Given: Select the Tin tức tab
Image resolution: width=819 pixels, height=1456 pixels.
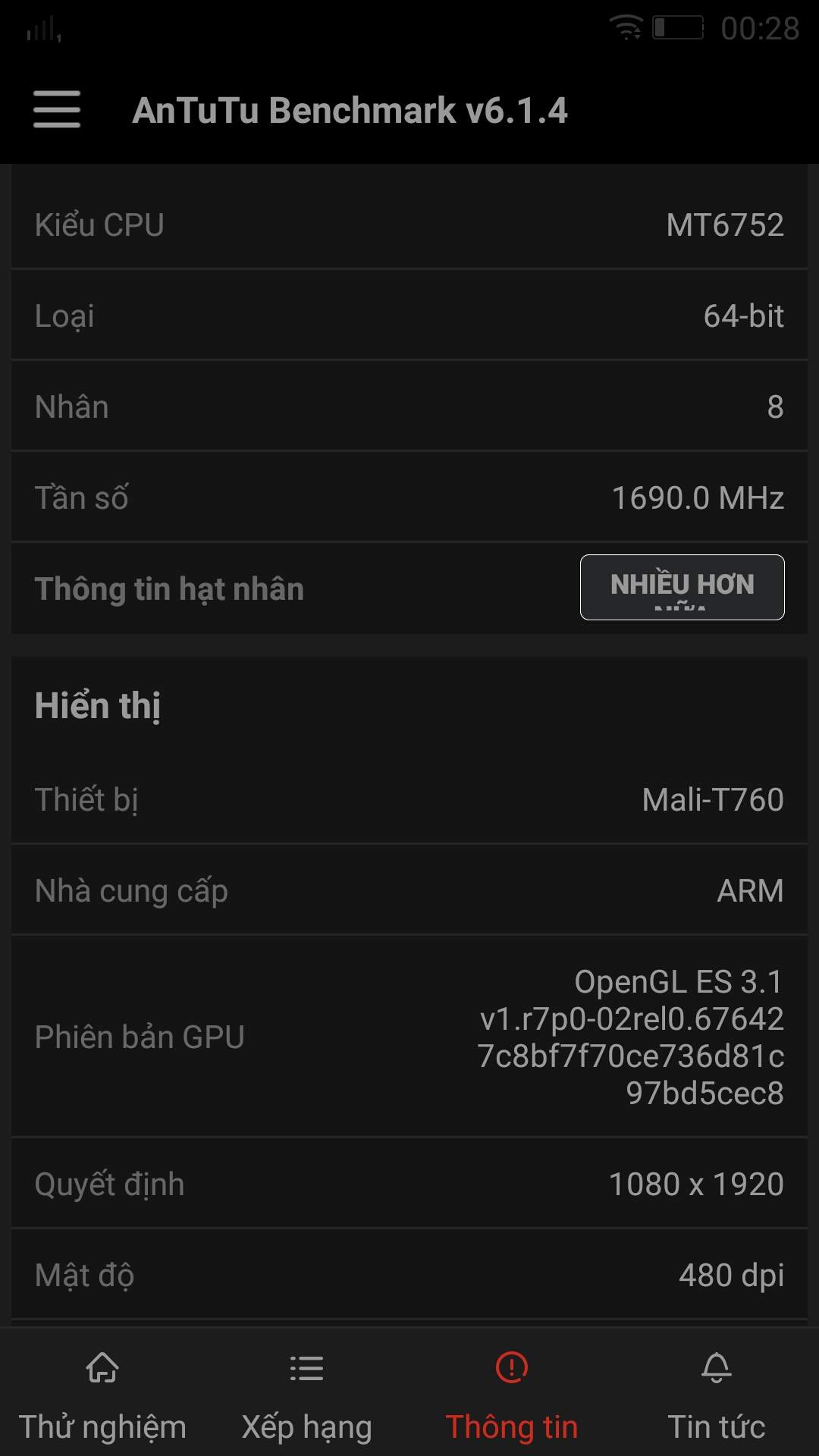Looking at the screenshot, I should (x=719, y=1423).
